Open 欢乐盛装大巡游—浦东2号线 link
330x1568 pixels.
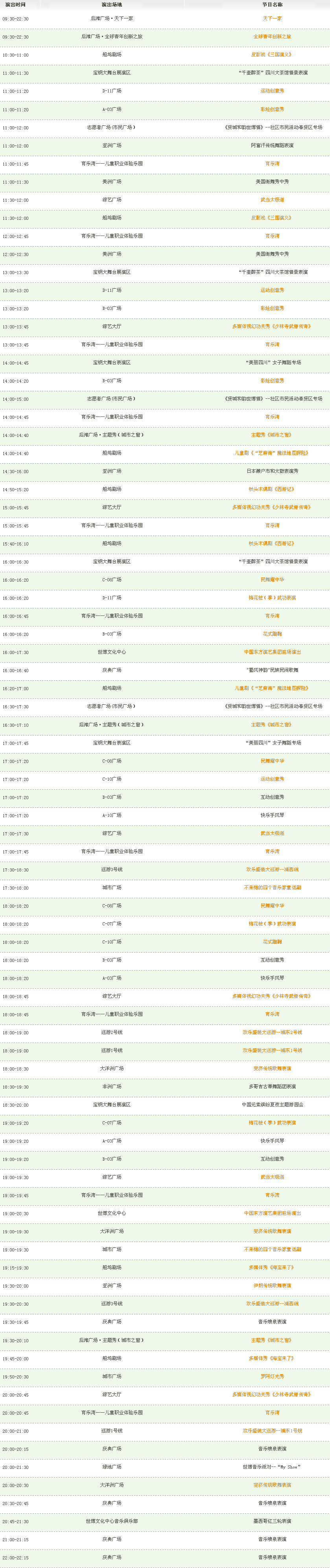coord(272,1033)
